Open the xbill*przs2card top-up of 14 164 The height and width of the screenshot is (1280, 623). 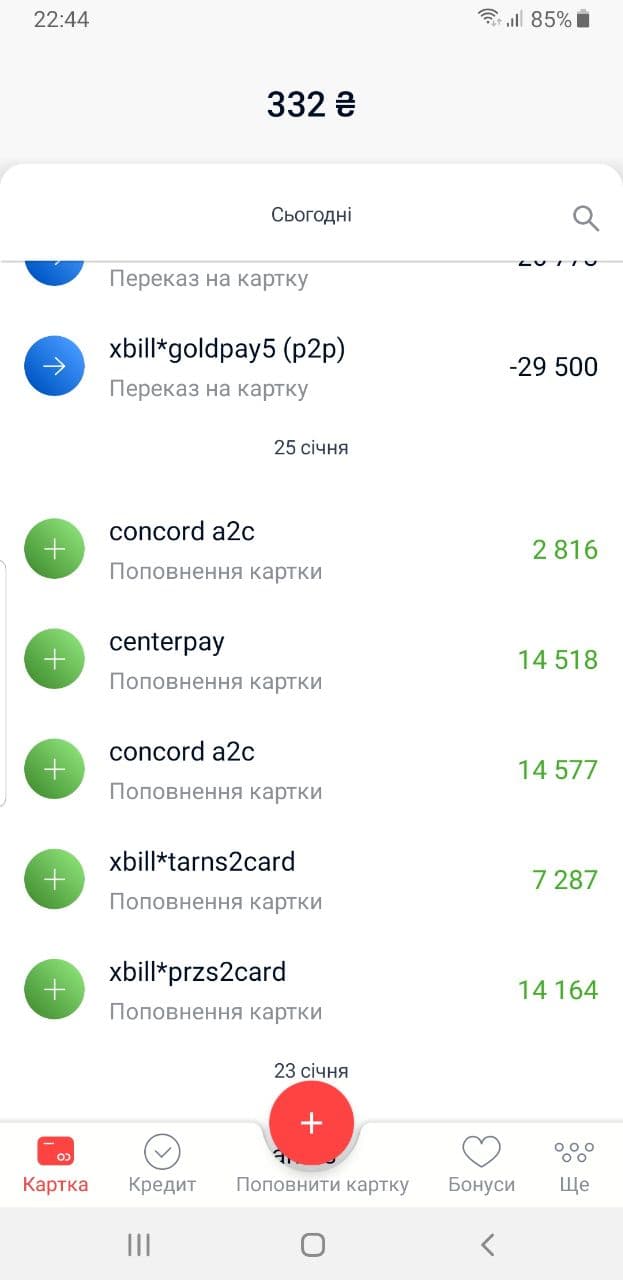pos(310,990)
